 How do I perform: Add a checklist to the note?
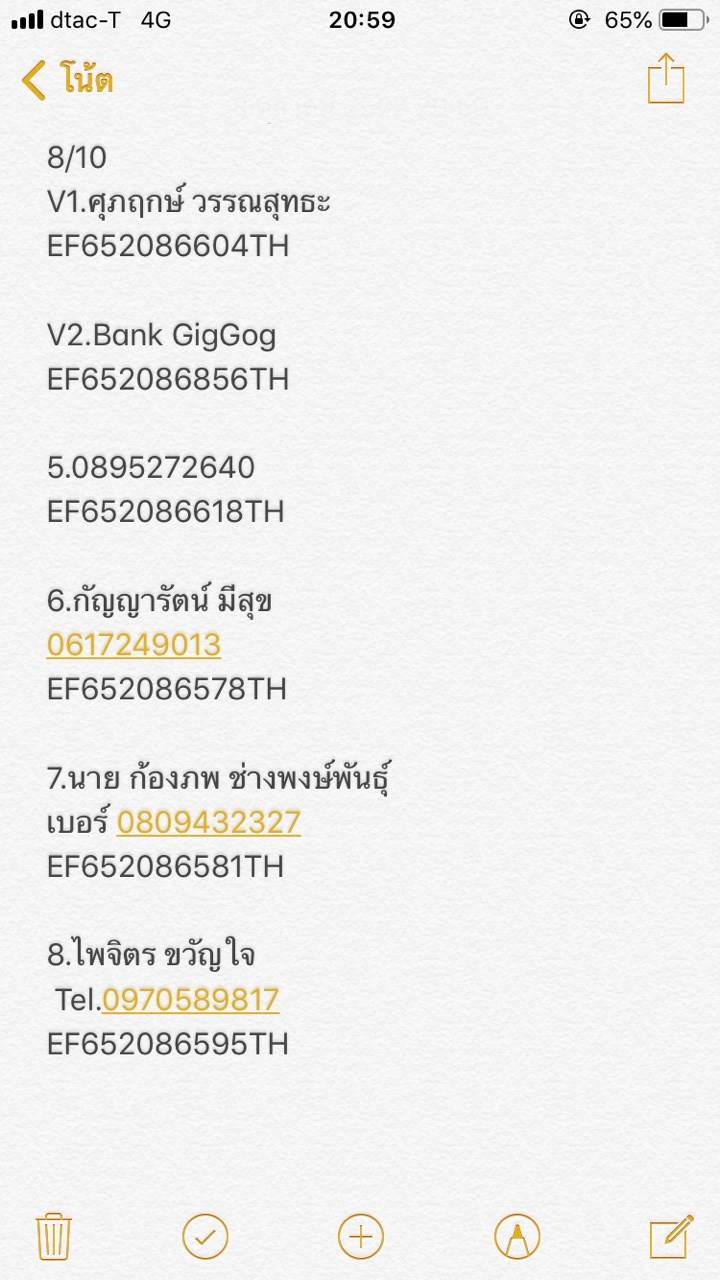tap(205, 1237)
